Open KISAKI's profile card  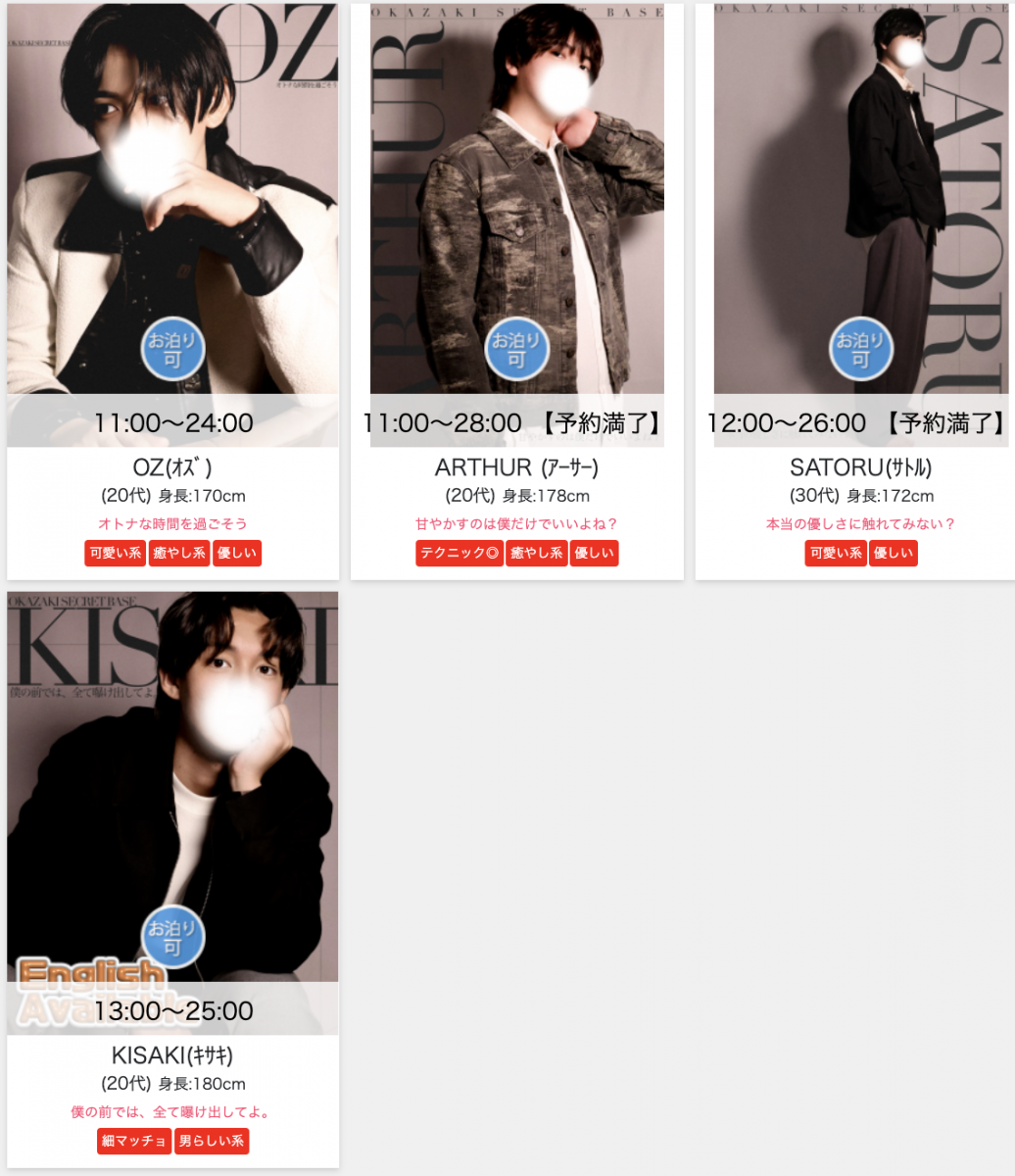pyautogui.click(x=172, y=813)
